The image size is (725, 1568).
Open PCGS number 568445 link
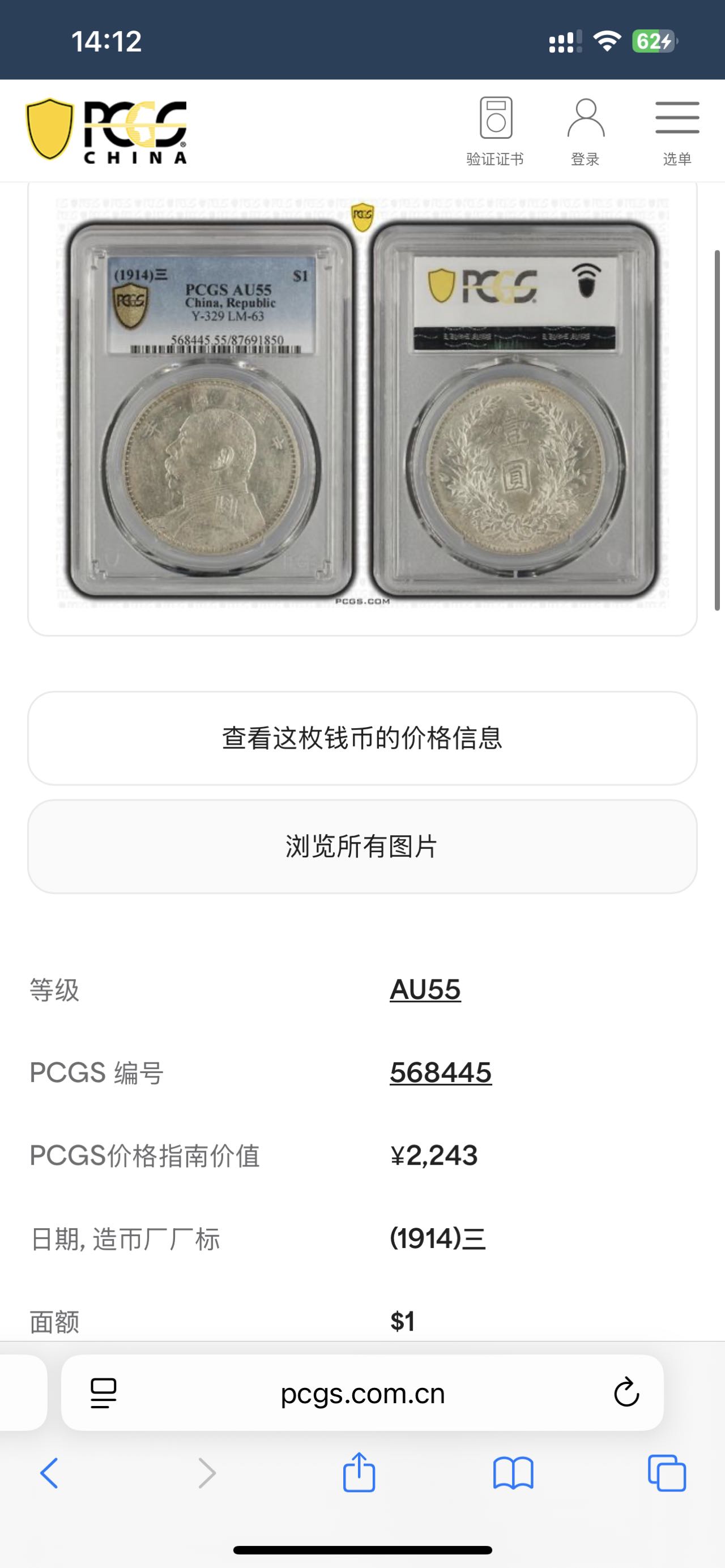(x=440, y=1072)
